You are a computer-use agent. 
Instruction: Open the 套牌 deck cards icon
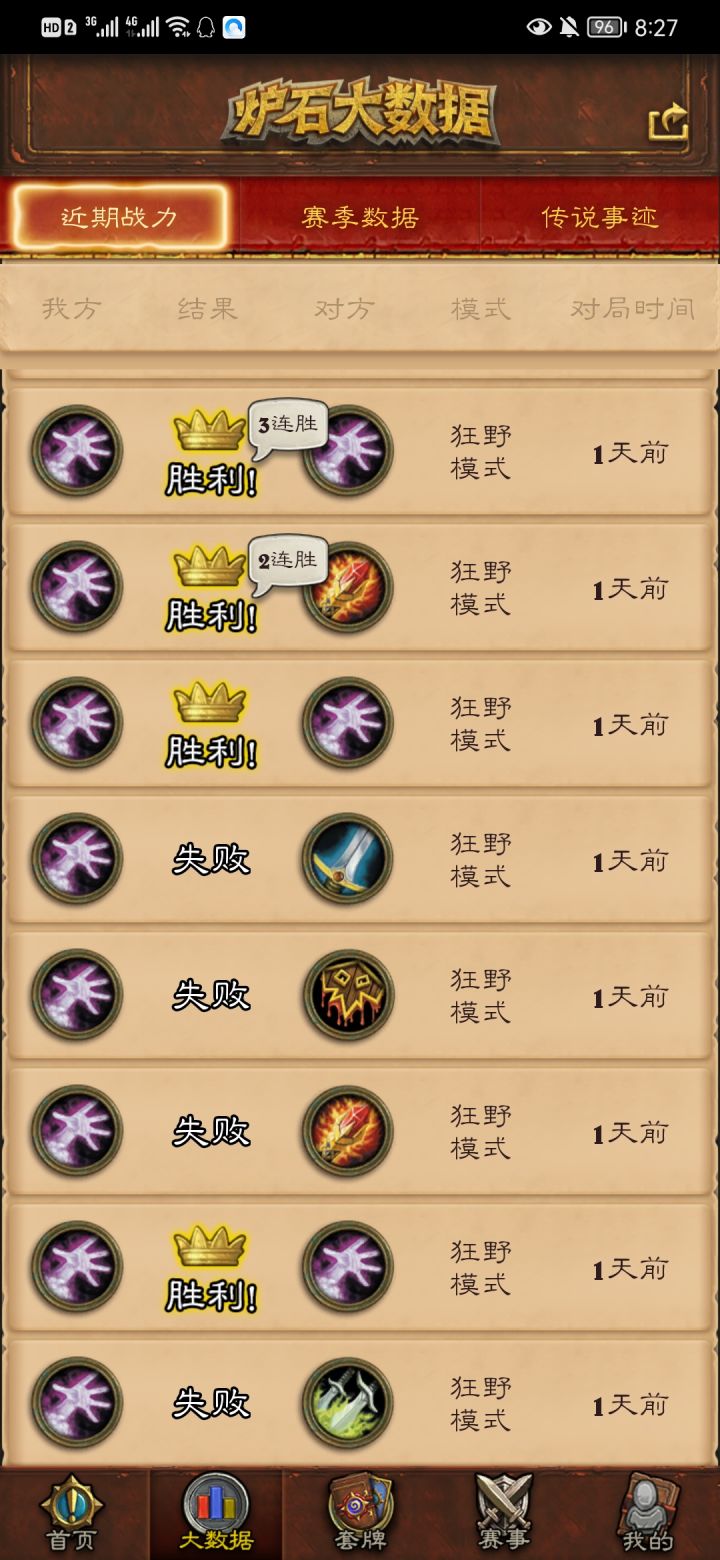[360, 1510]
